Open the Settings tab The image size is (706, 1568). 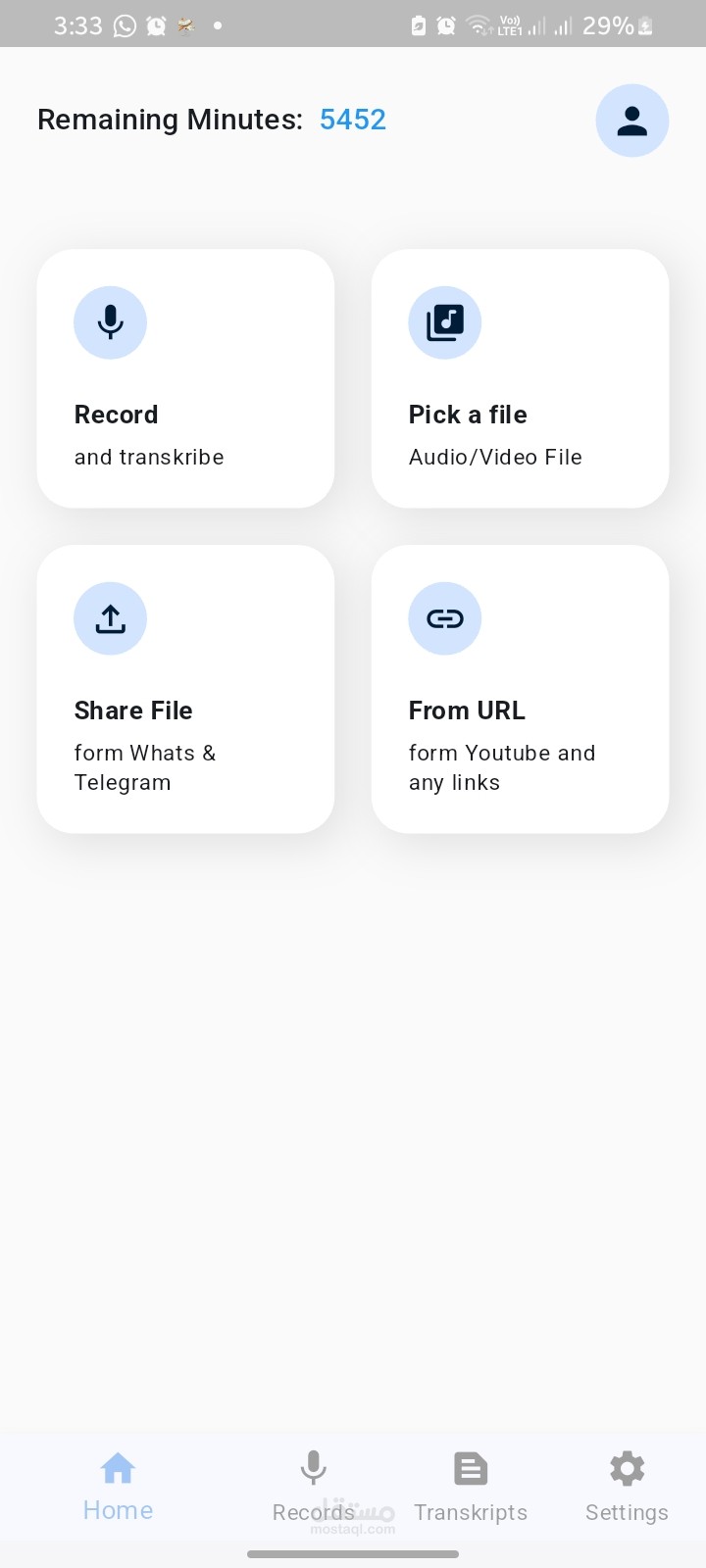627,1487
